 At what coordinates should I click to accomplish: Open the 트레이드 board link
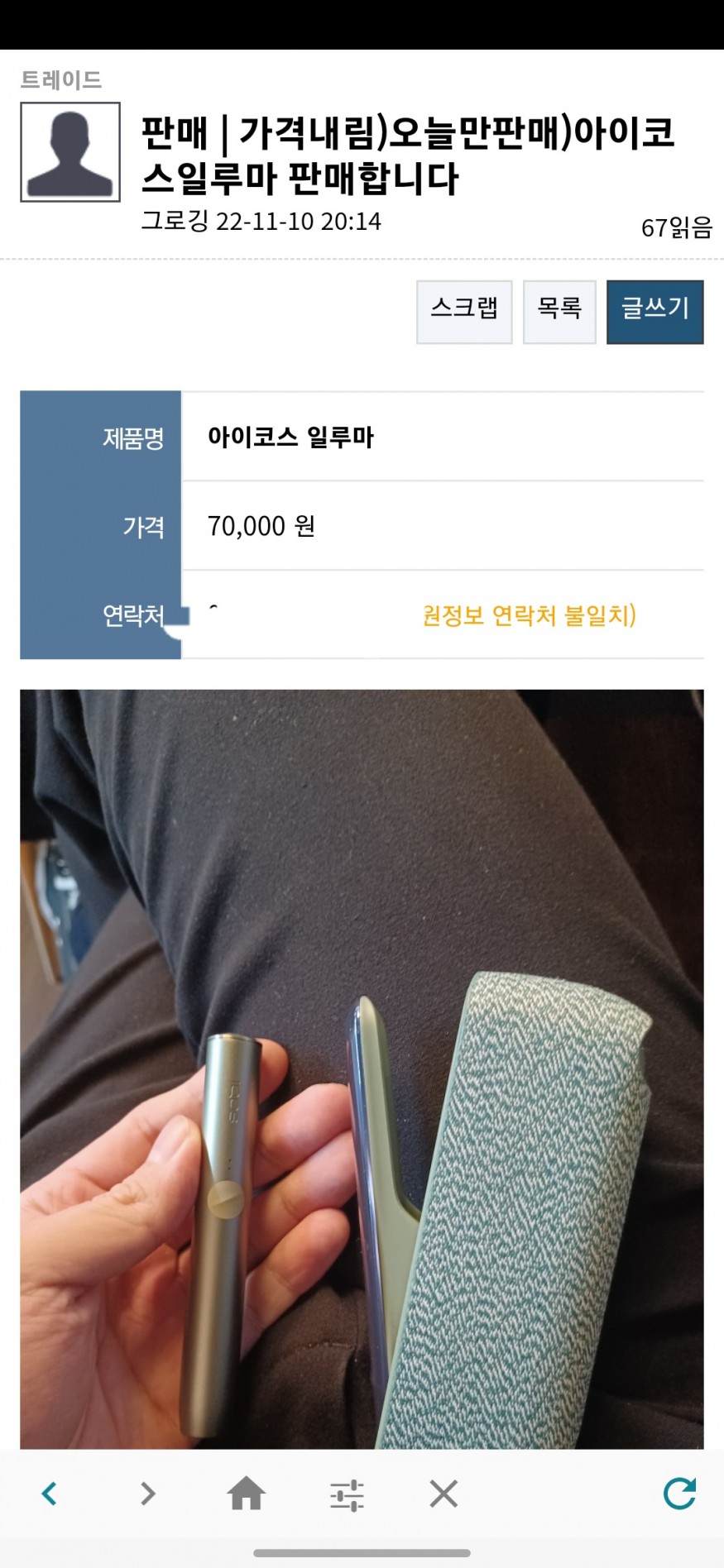point(61,80)
